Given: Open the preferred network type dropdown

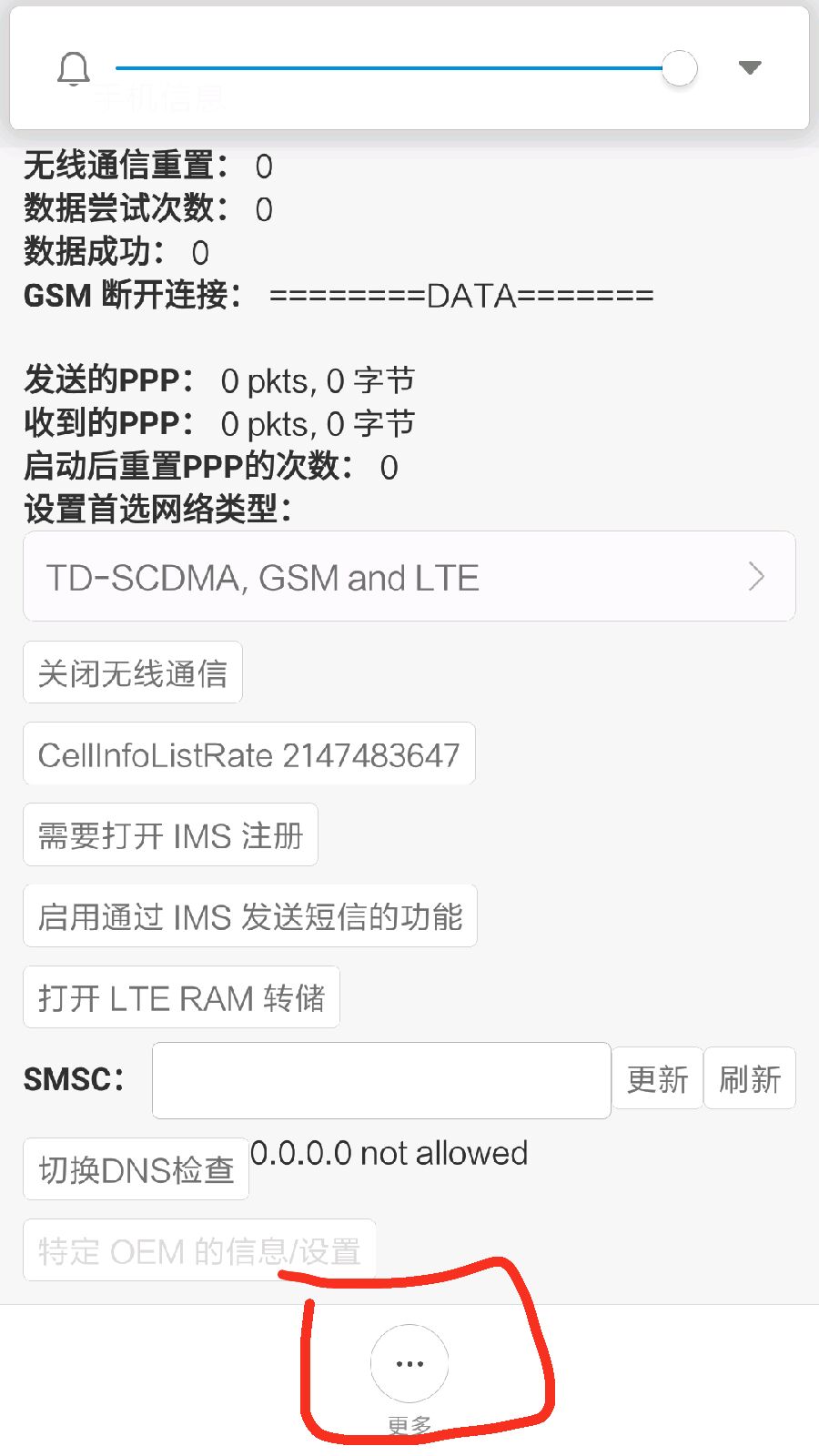Looking at the screenshot, I should (x=409, y=576).
